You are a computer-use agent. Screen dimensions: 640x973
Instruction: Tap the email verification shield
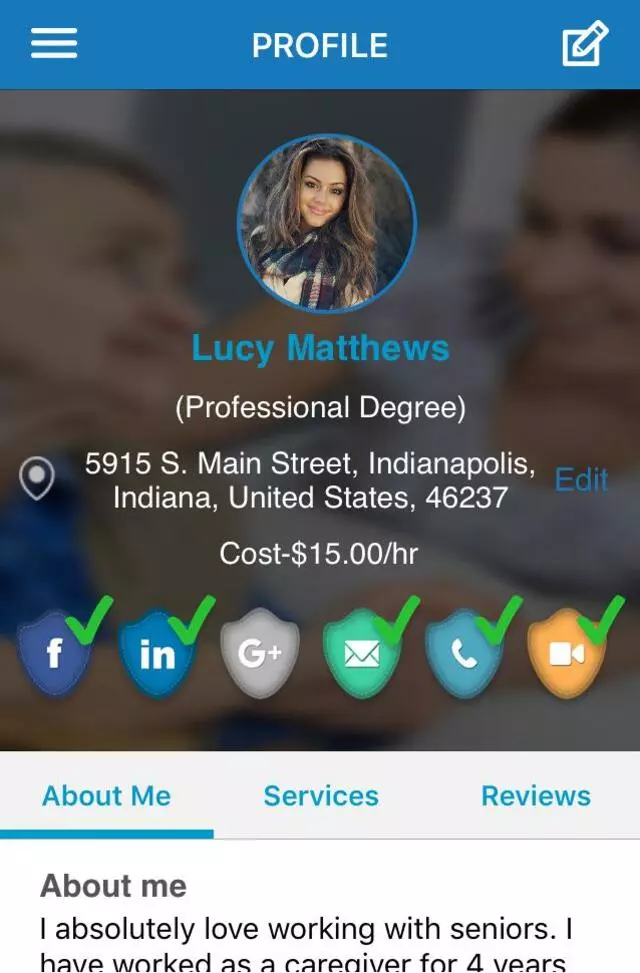[362, 653]
